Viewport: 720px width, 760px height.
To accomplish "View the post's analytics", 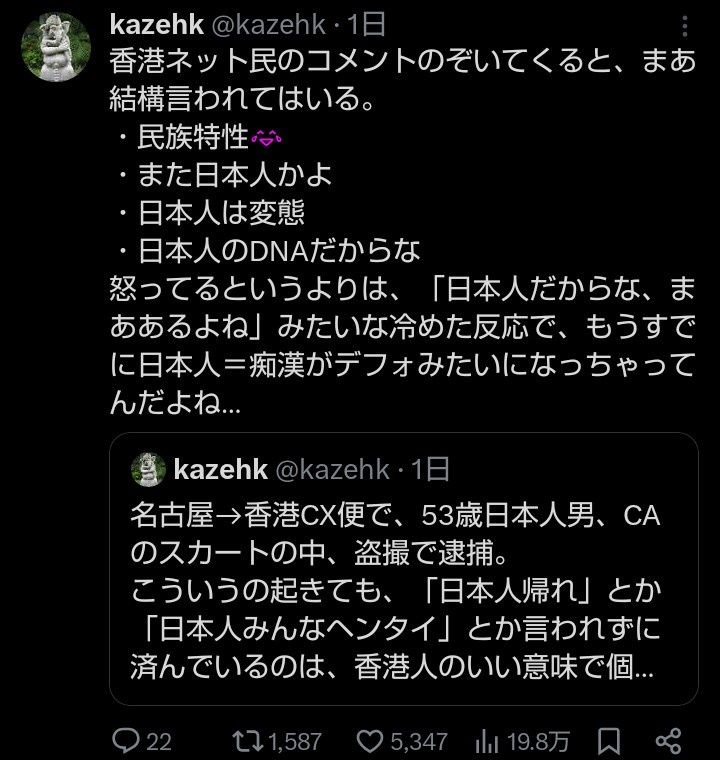I will [487, 740].
